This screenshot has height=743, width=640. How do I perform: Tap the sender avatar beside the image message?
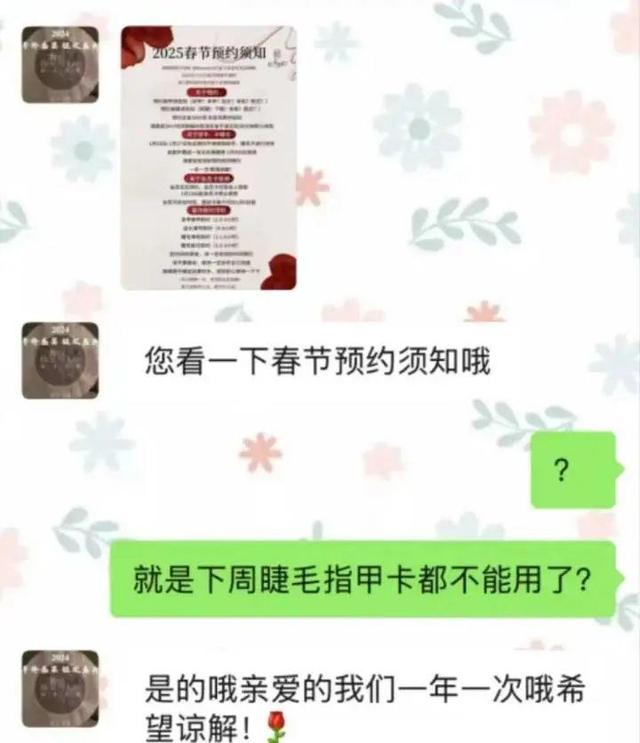coord(60,65)
